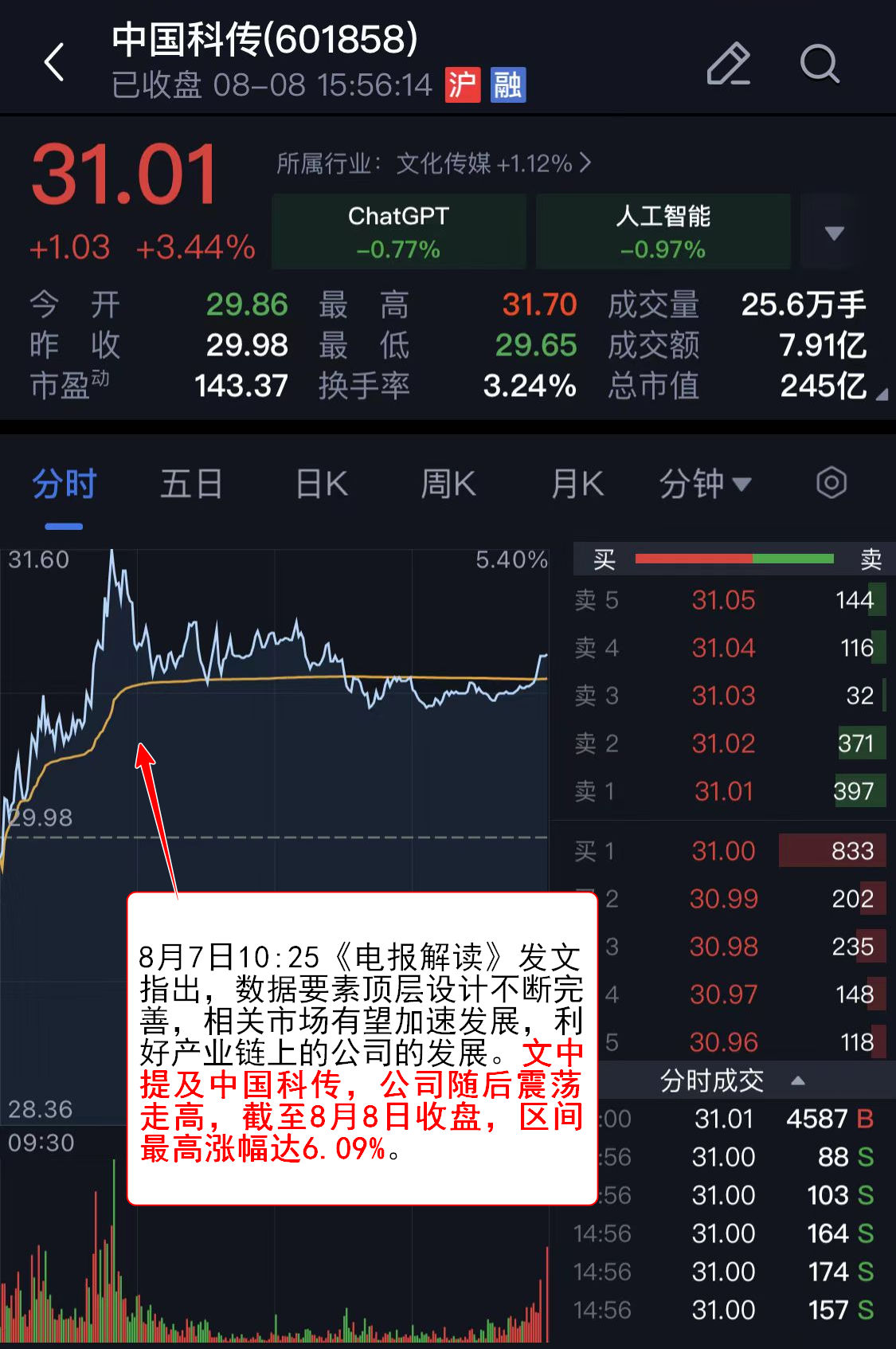Open the edit pencil icon
Image resolution: width=896 pixels, height=1349 pixels.
(x=728, y=64)
